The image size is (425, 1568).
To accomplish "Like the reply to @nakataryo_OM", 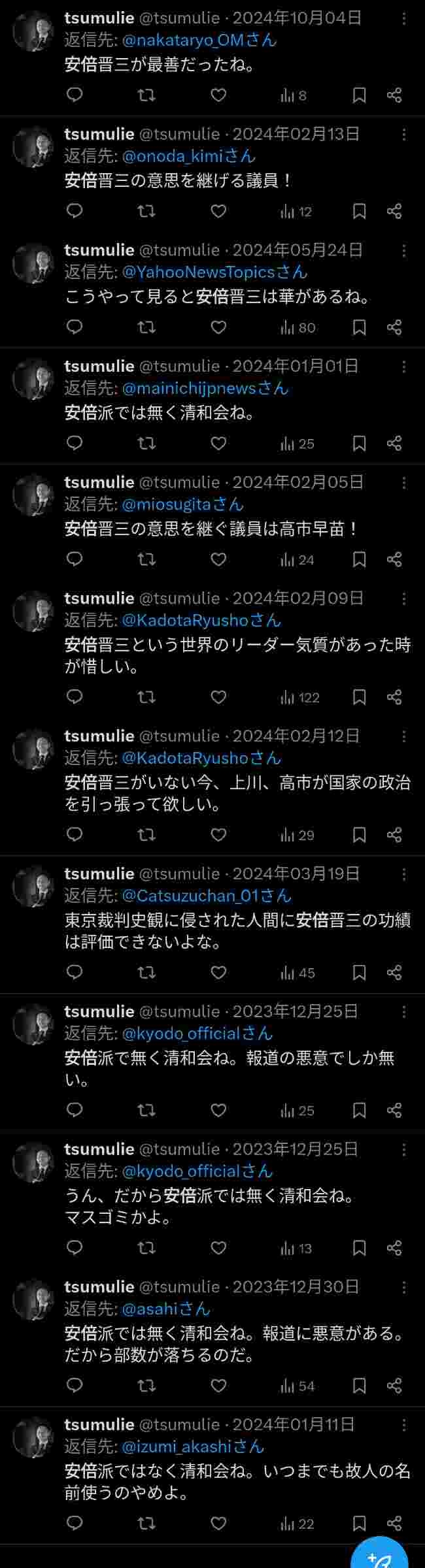I will coord(218,95).
